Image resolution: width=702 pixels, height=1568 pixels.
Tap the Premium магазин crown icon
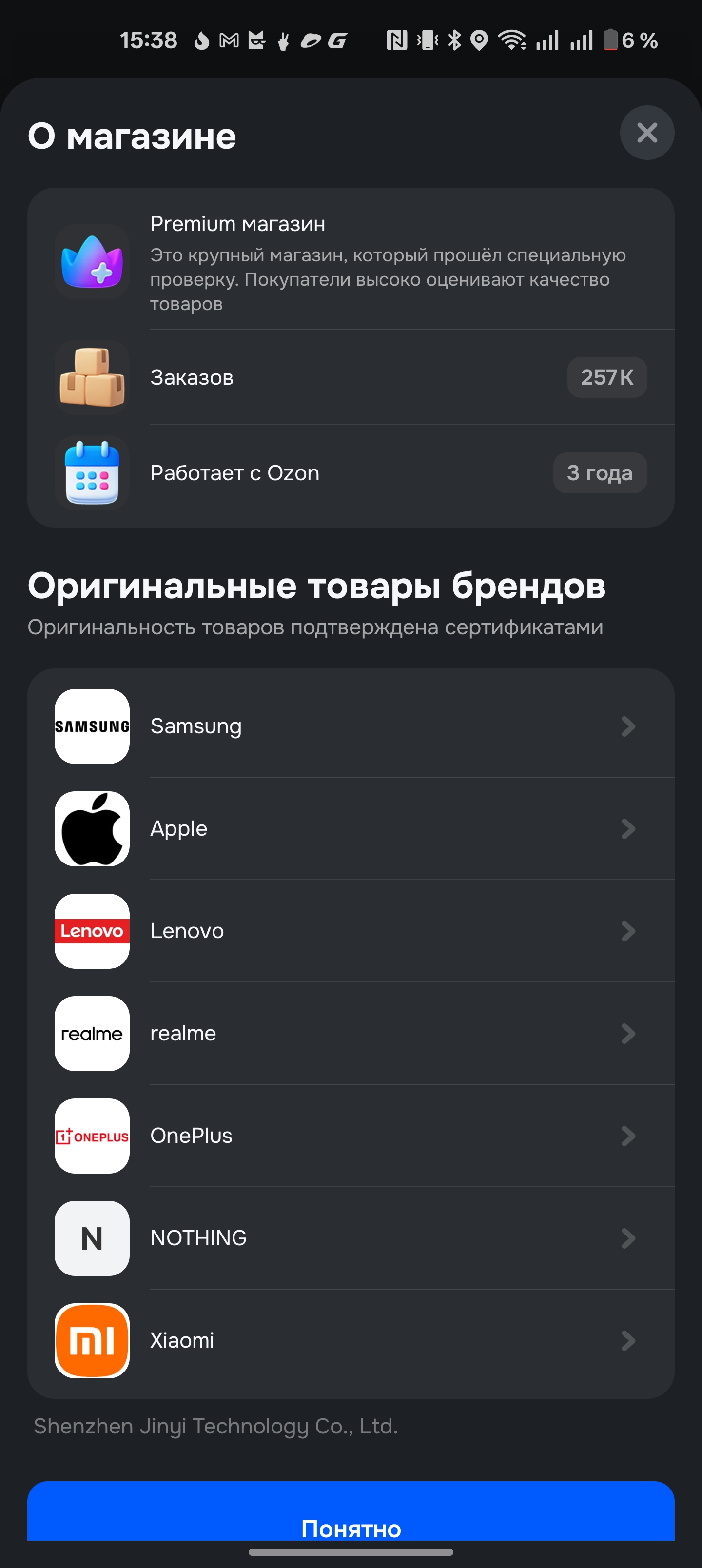[x=91, y=263]
